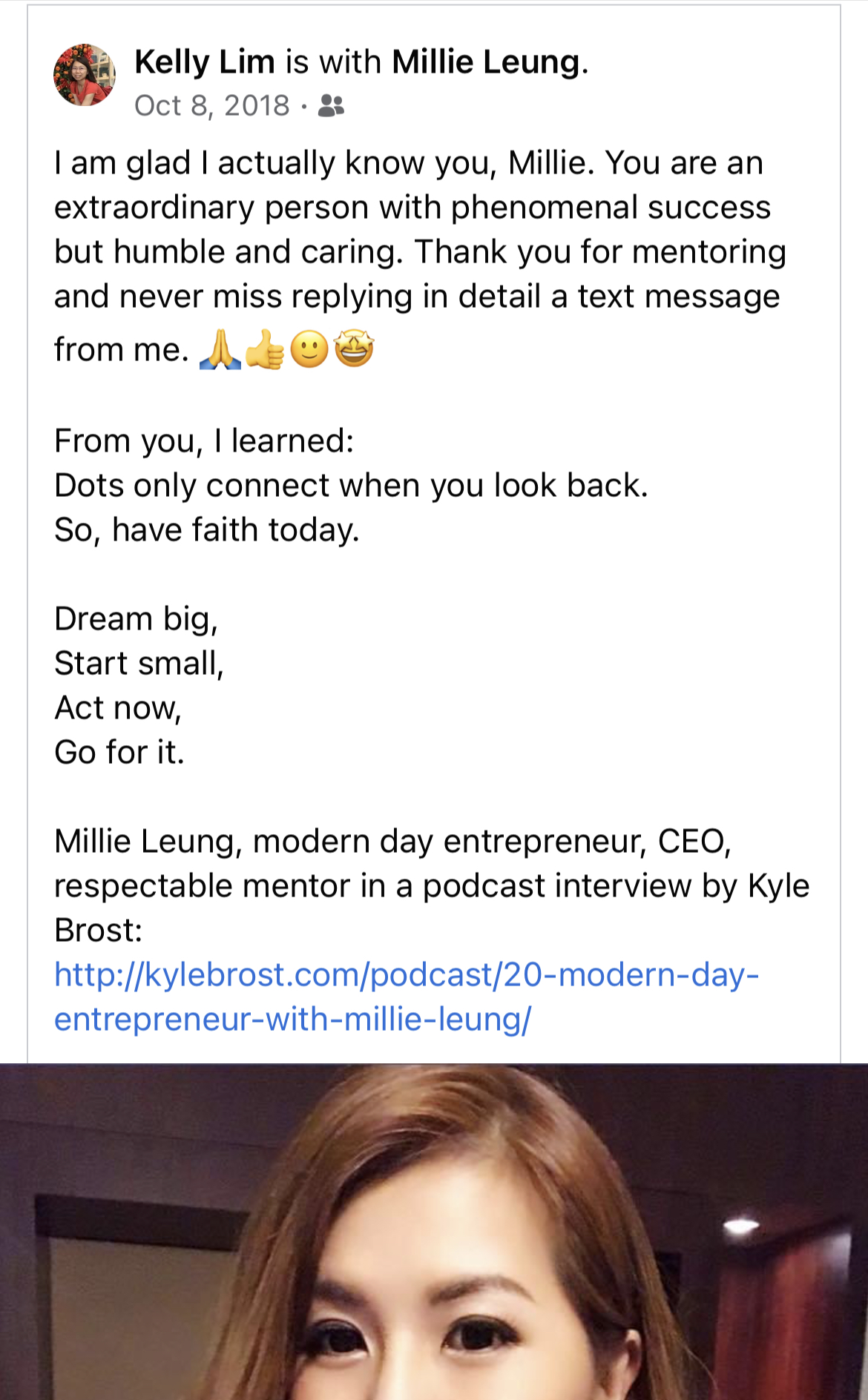Tap the post date Oct 8, 2018

click(x=212, y=105)
